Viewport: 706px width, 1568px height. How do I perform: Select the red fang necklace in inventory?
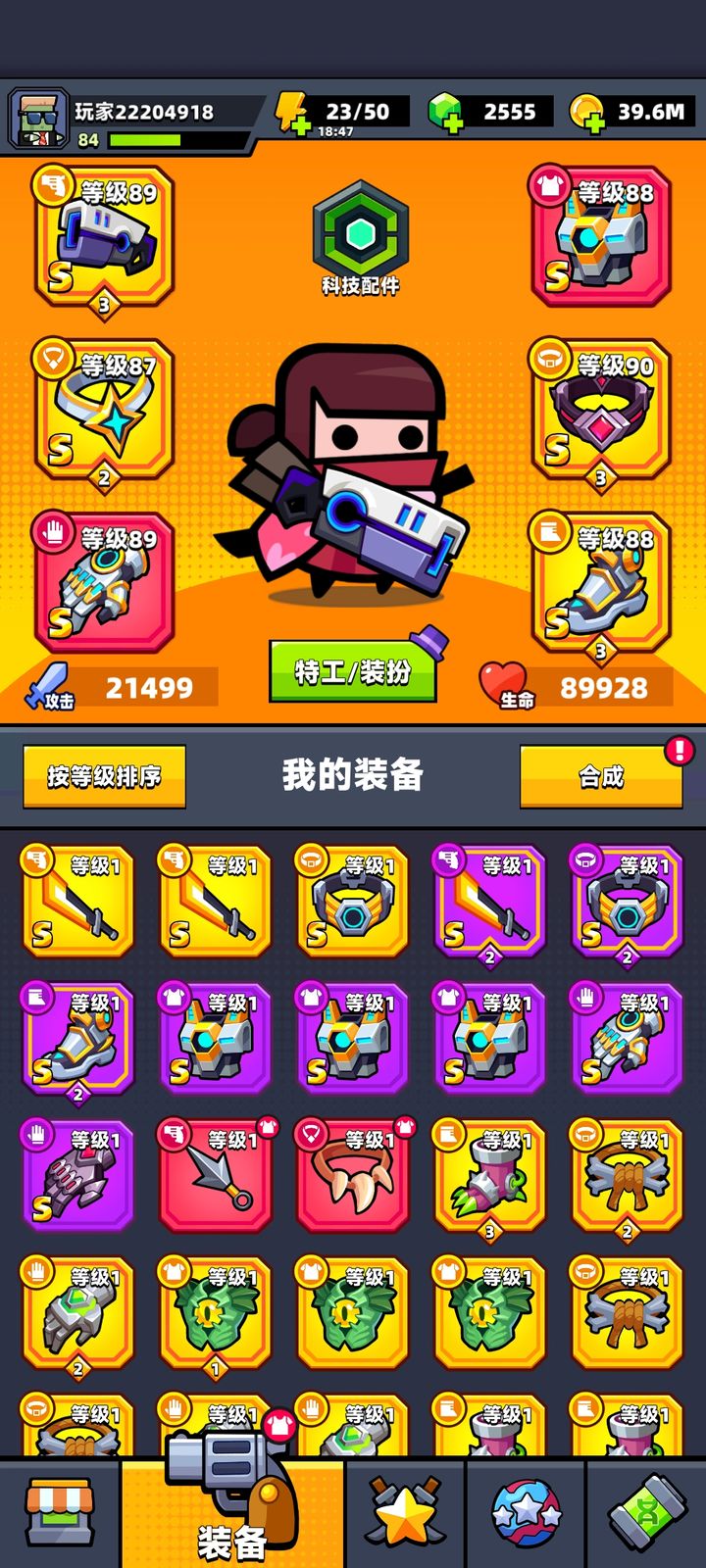point(352,1176)
